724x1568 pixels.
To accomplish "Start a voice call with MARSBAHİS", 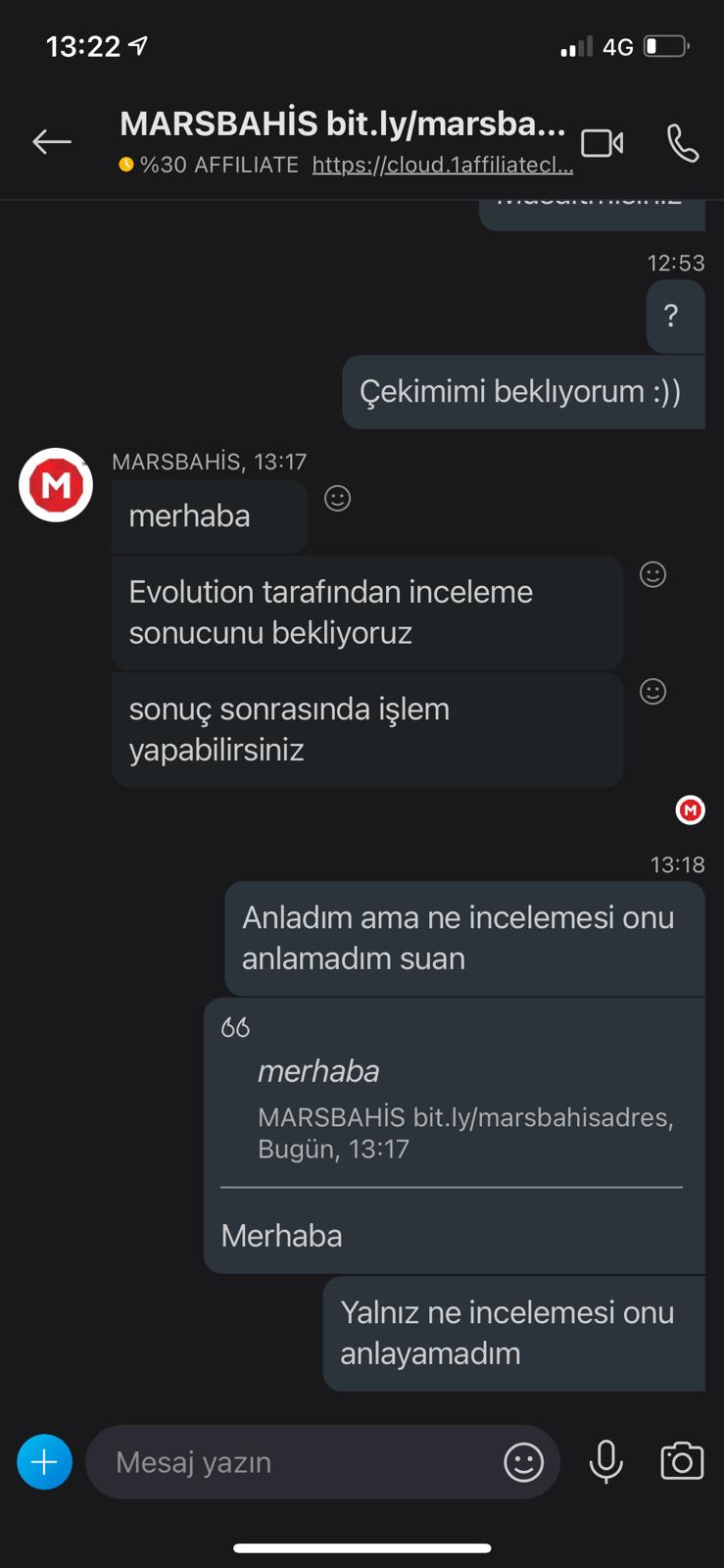I will coord(682,143).
